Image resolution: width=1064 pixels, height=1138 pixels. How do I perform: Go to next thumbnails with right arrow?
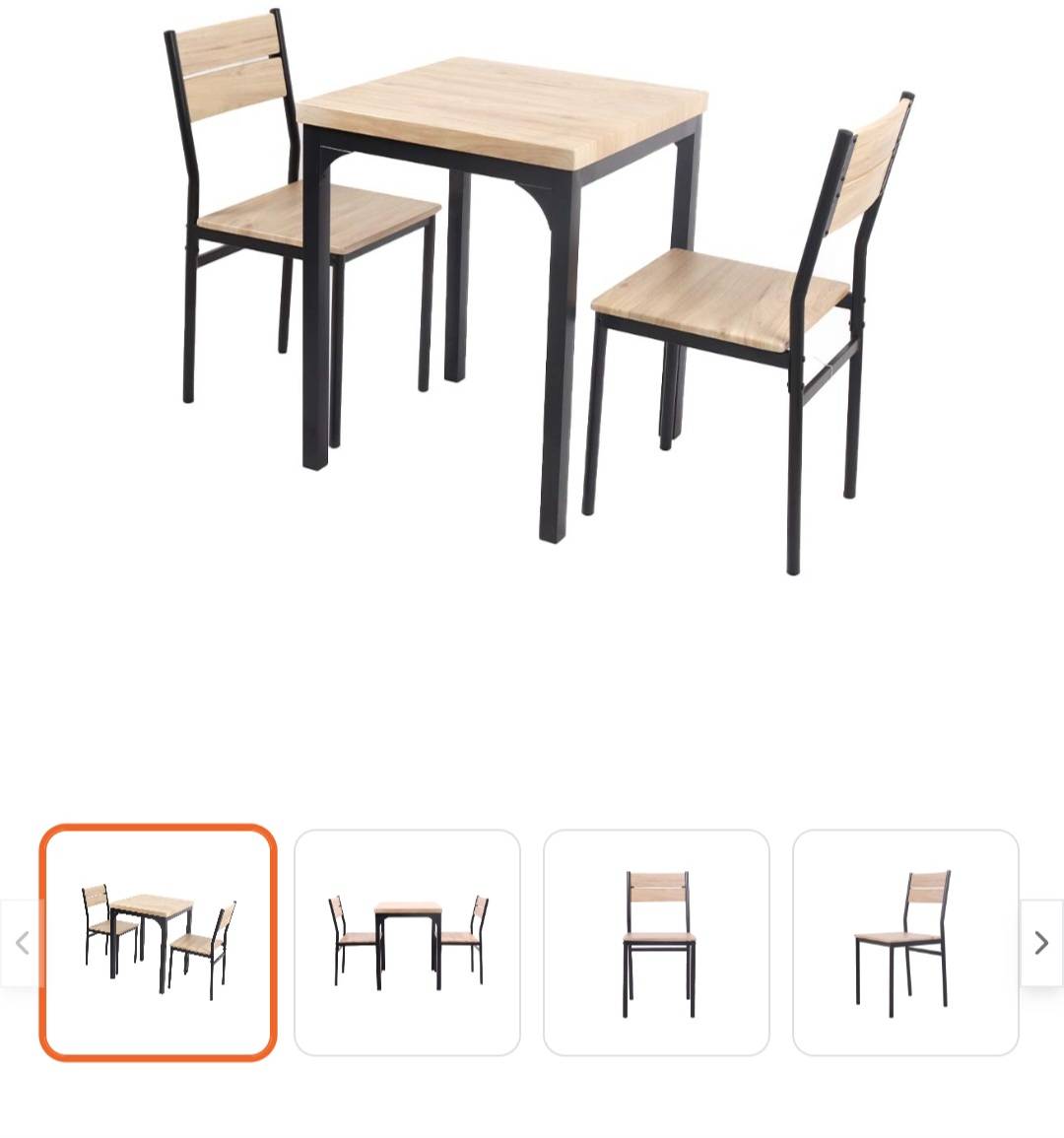(x=1041, y=943)
